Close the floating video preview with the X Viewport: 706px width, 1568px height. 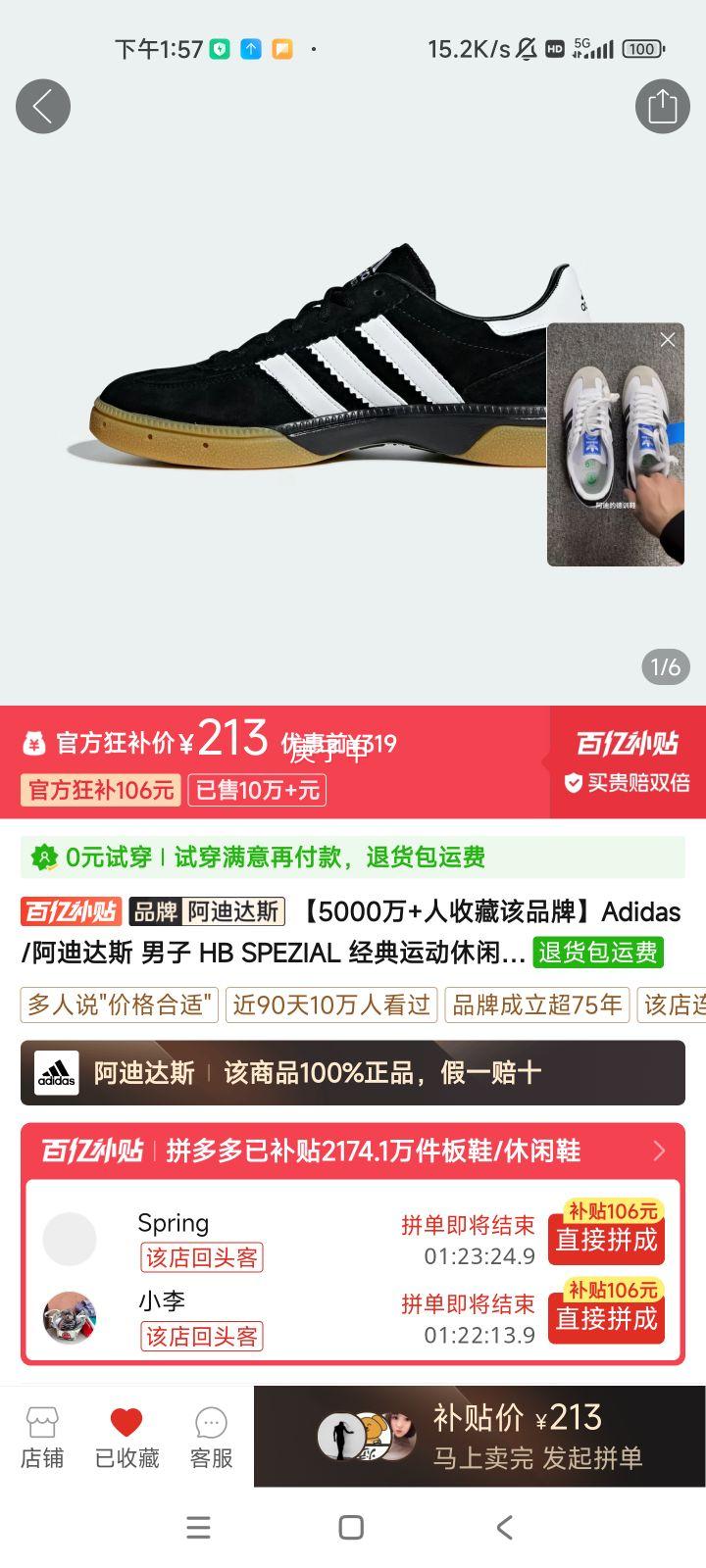(668, 339)
